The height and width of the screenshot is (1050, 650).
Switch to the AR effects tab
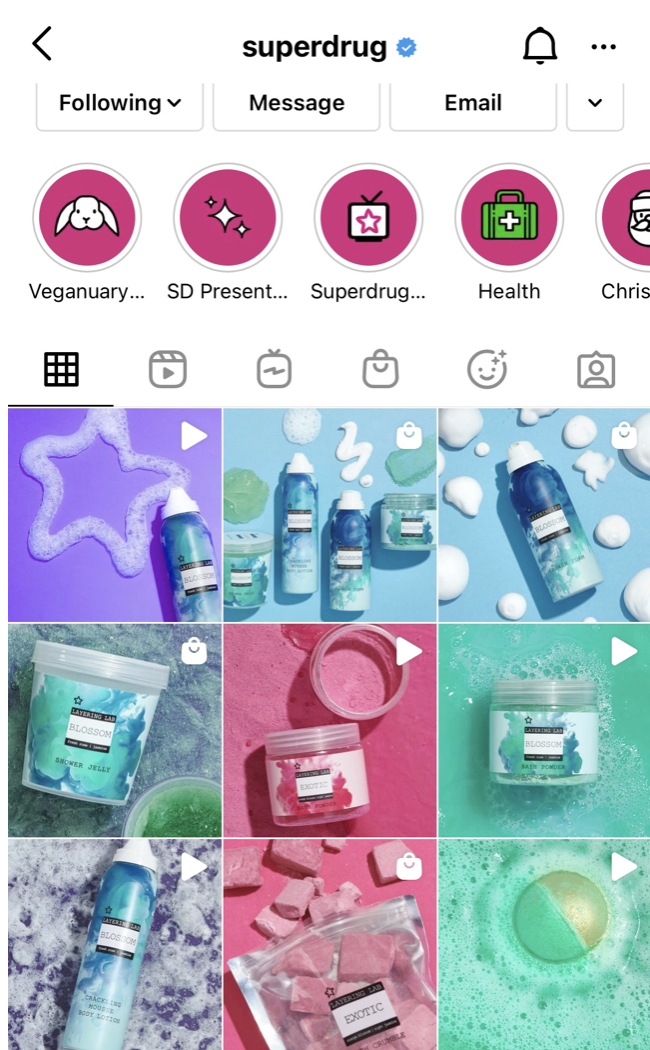pos(488,370)
